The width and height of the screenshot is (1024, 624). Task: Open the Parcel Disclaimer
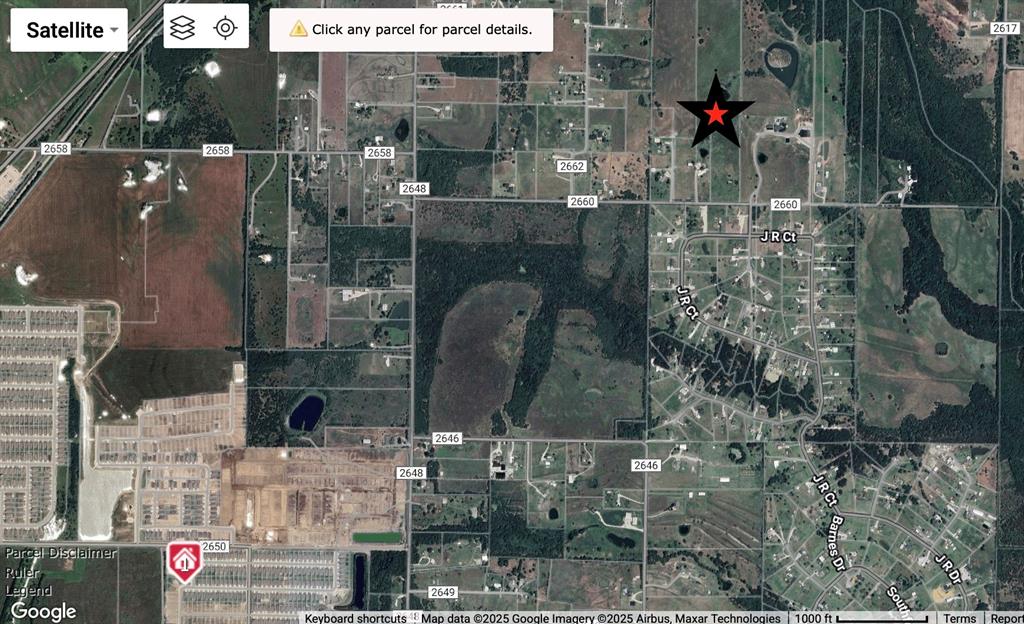click(x=61, y=553)
